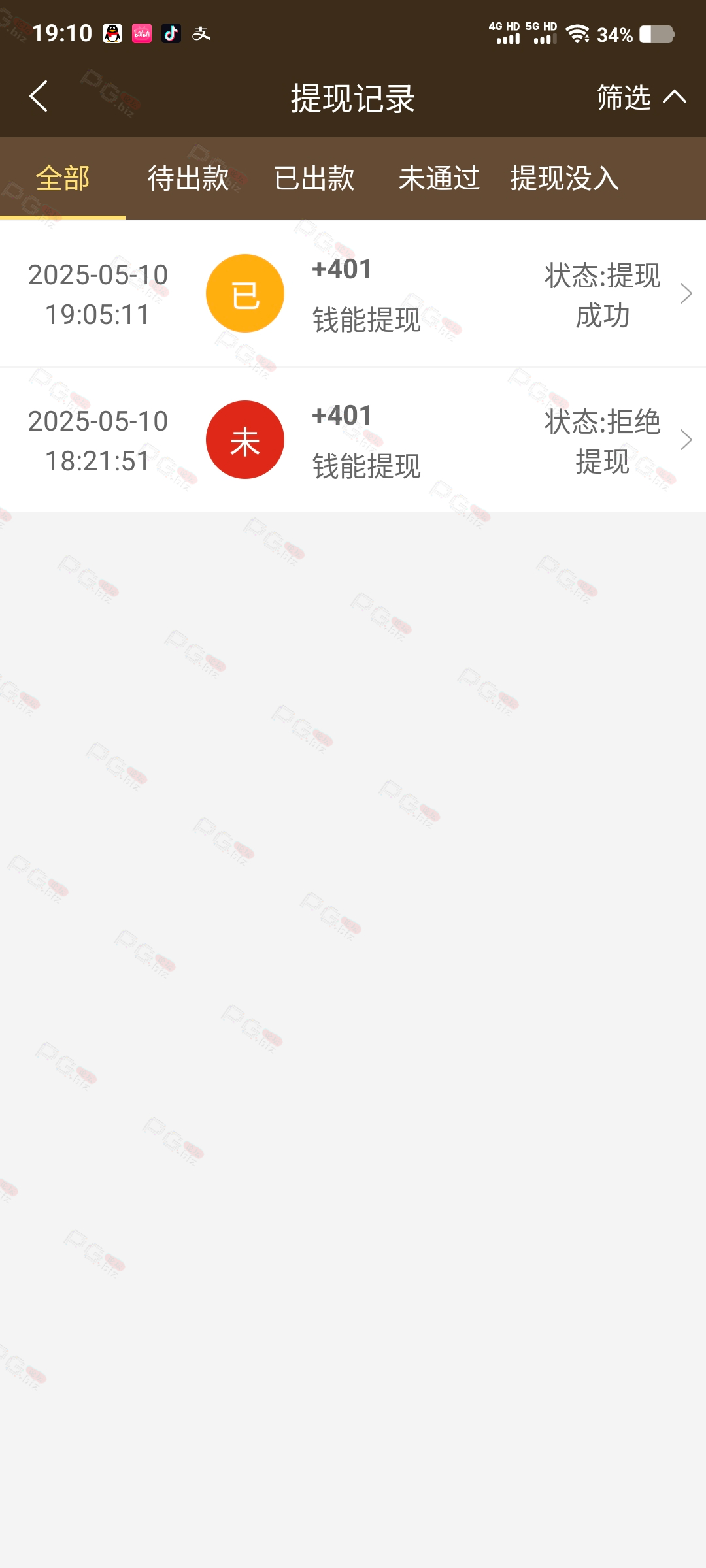Show the 未通过 tab
The width and height of the screenshot is (706, 1568).
(x=439, y=178)
